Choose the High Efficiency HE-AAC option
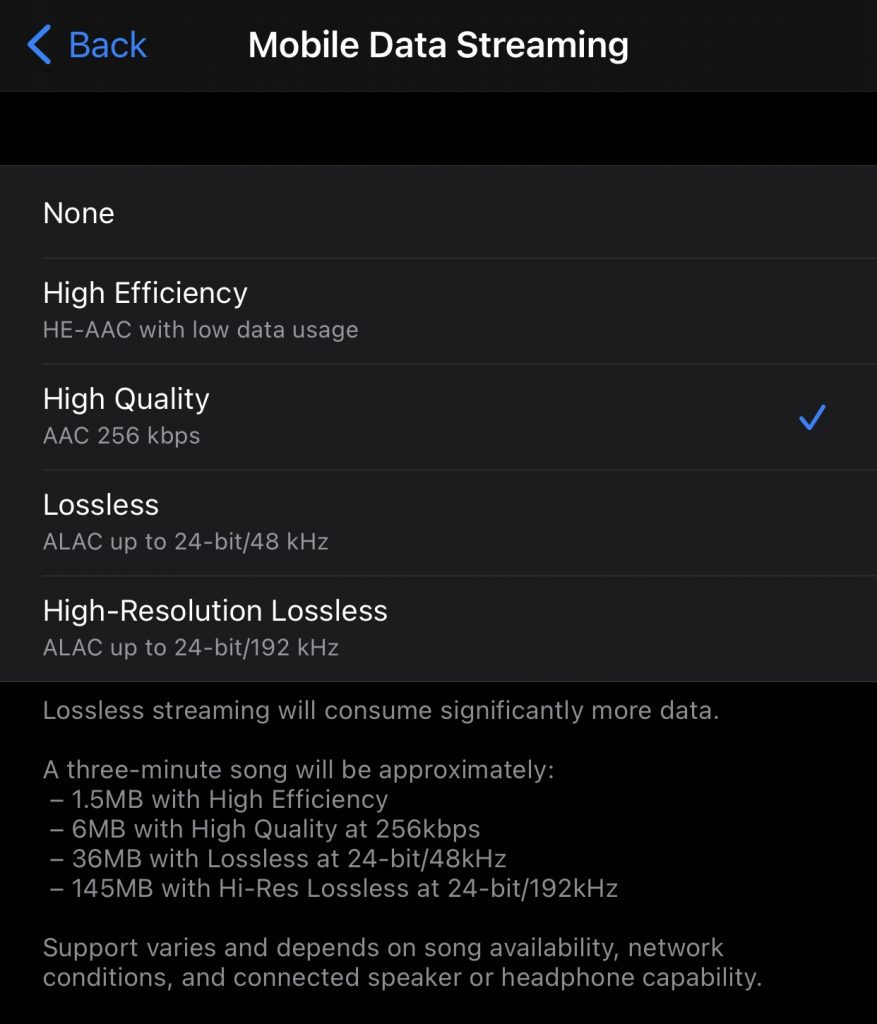This screenshot has height=1024, width=877. [x=438, y=310]
